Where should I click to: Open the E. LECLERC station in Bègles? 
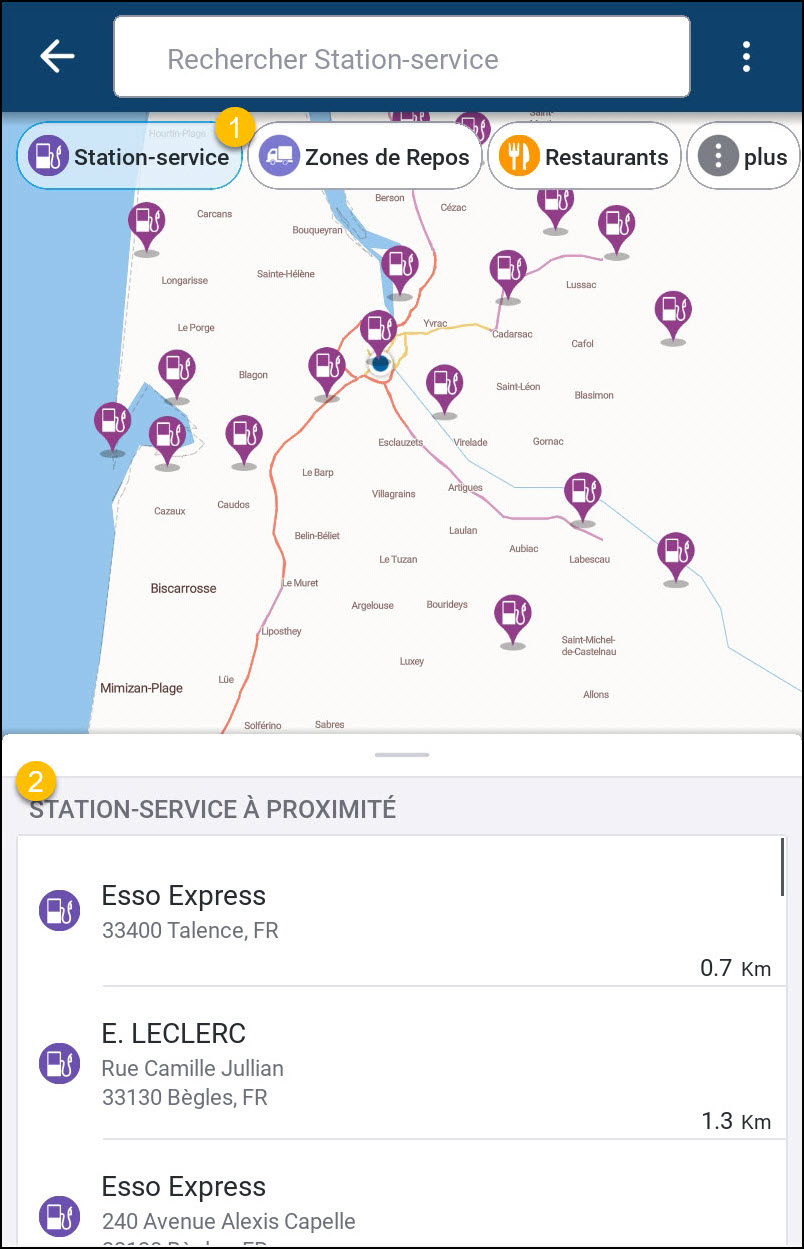coord(400,1063)
